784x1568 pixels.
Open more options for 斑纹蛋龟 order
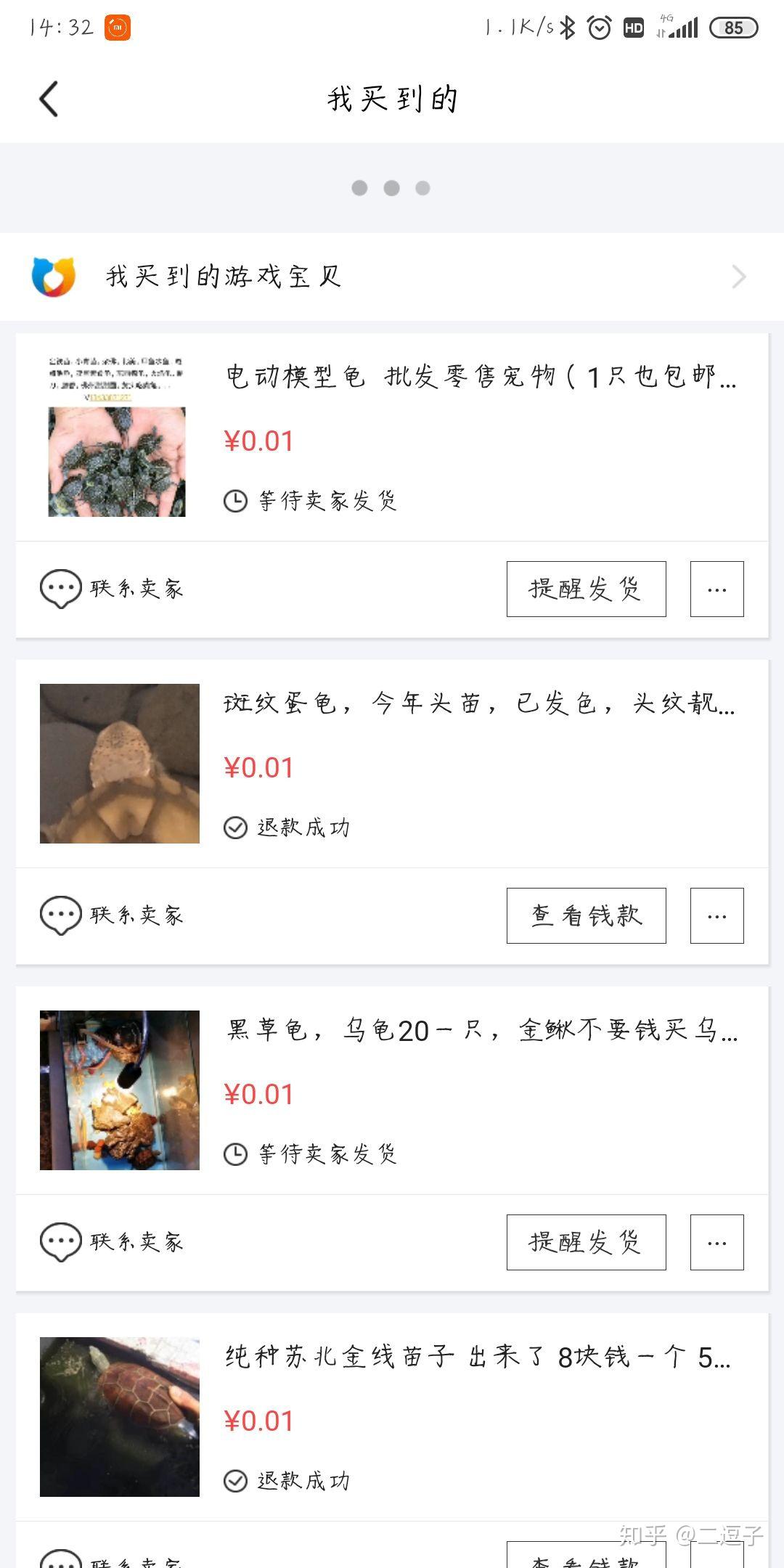pos(716,915)
